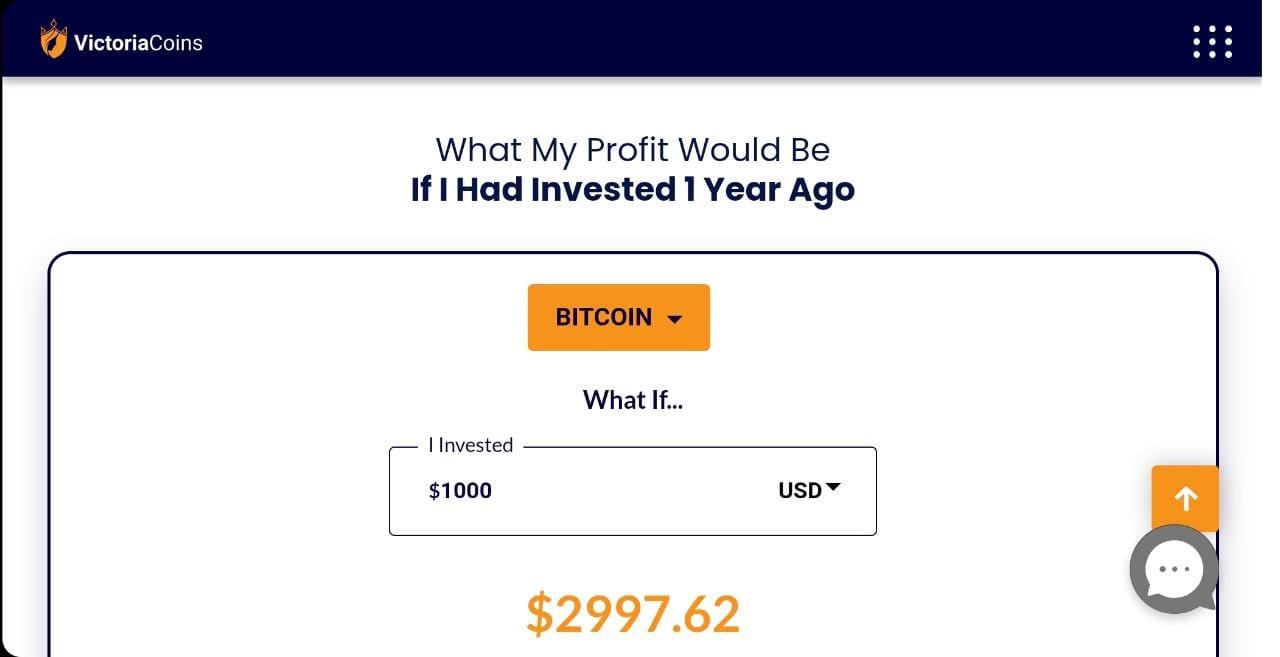Open the dotted grid menu
Image resolution: width=1280 pixels, height=657 pixels.
[x=1212, y=42]
